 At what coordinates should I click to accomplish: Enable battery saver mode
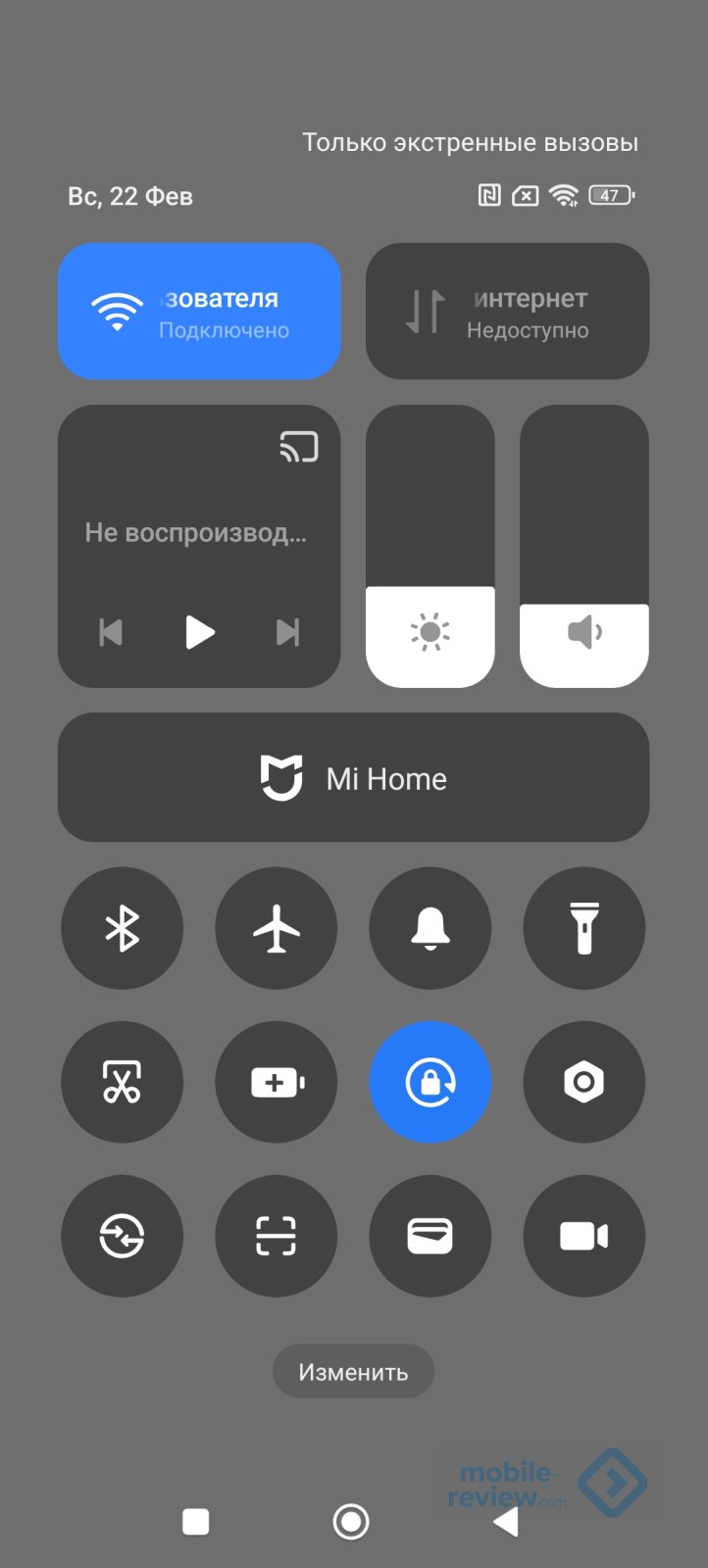277,1082
